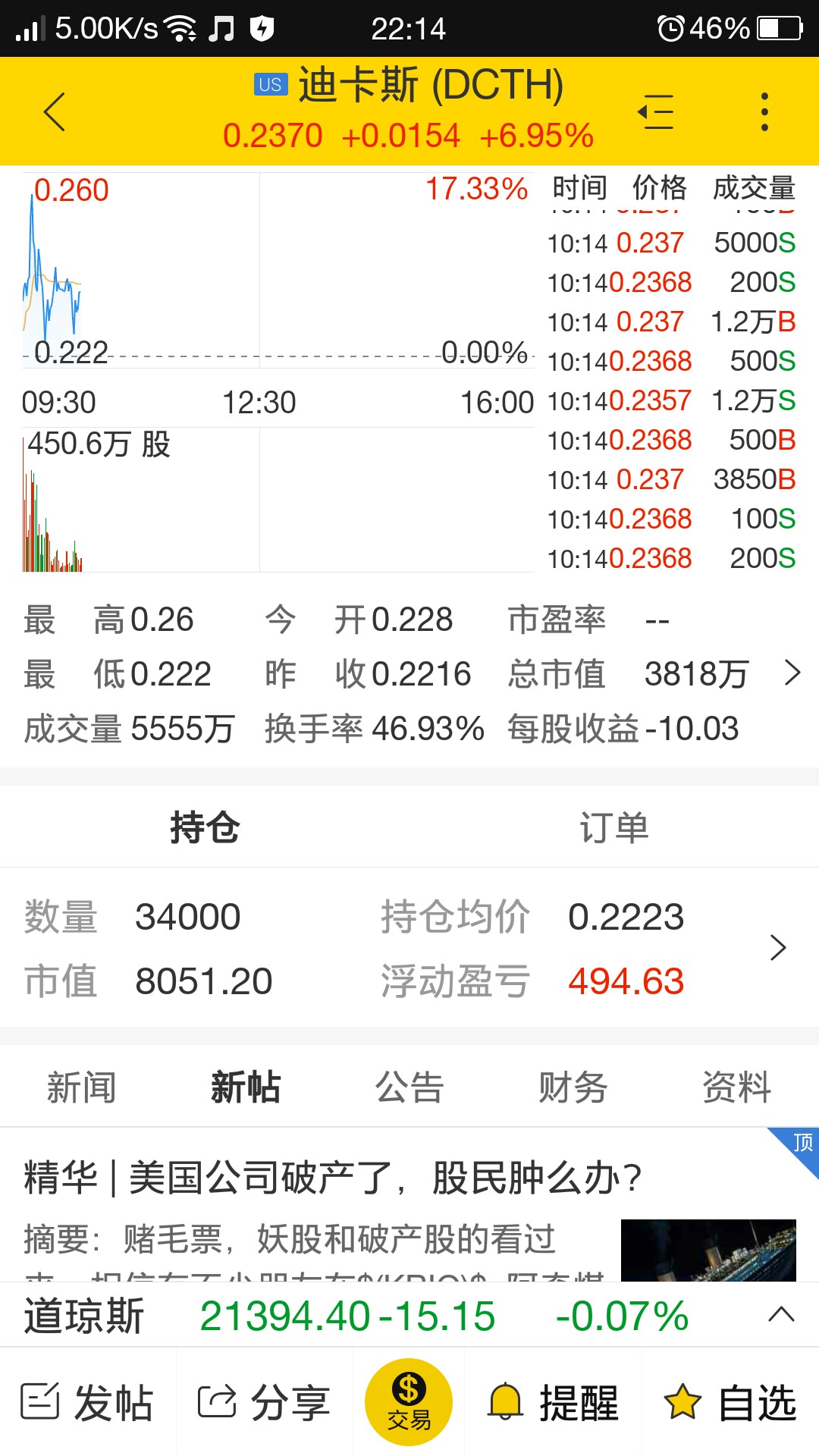This screenshot has height=1456, width=819.
Task: Select the 新帖 tab
Action: [x=246, y=1087]
